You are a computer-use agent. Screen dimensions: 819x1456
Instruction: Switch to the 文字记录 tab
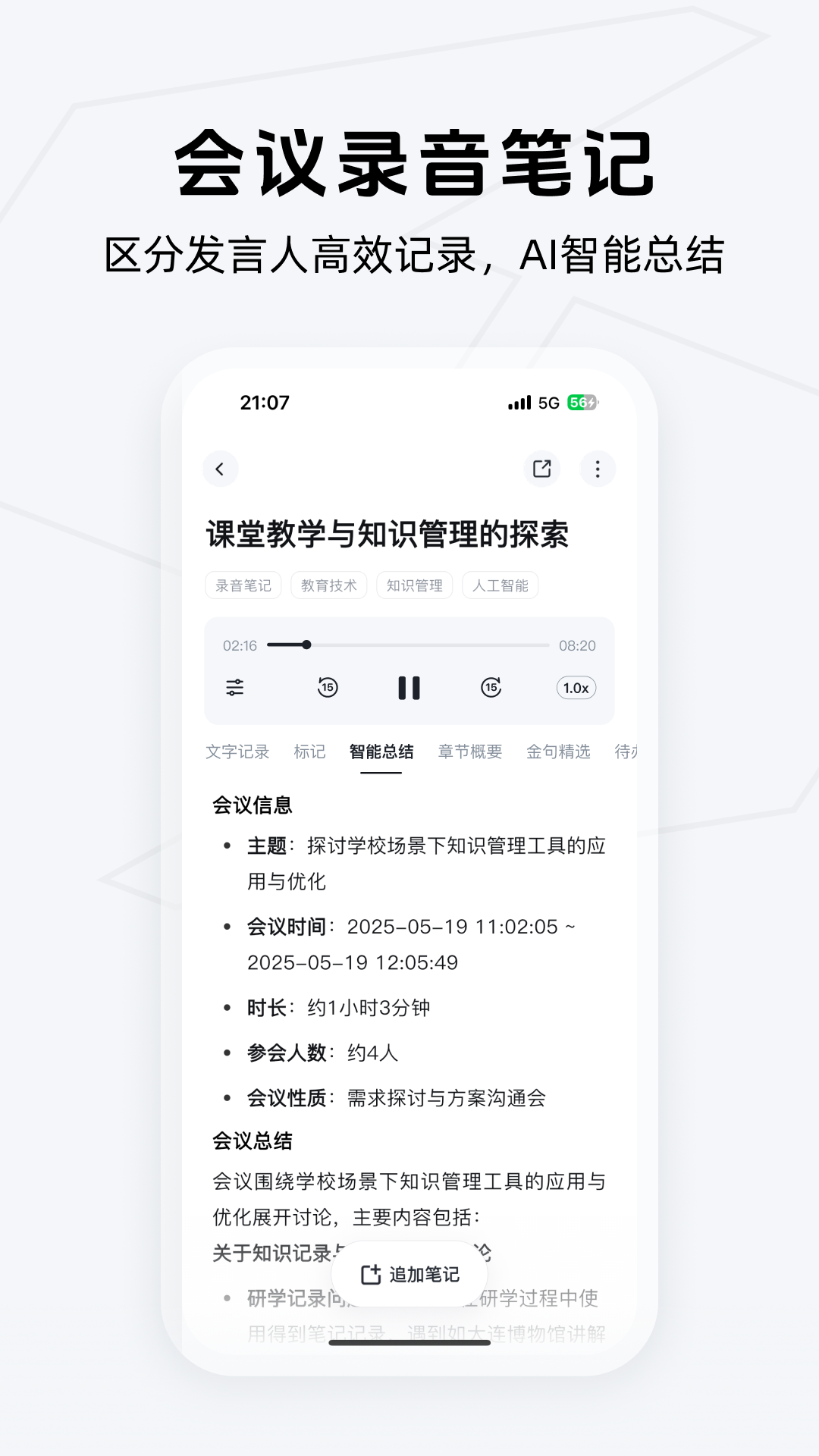(240, 752)
